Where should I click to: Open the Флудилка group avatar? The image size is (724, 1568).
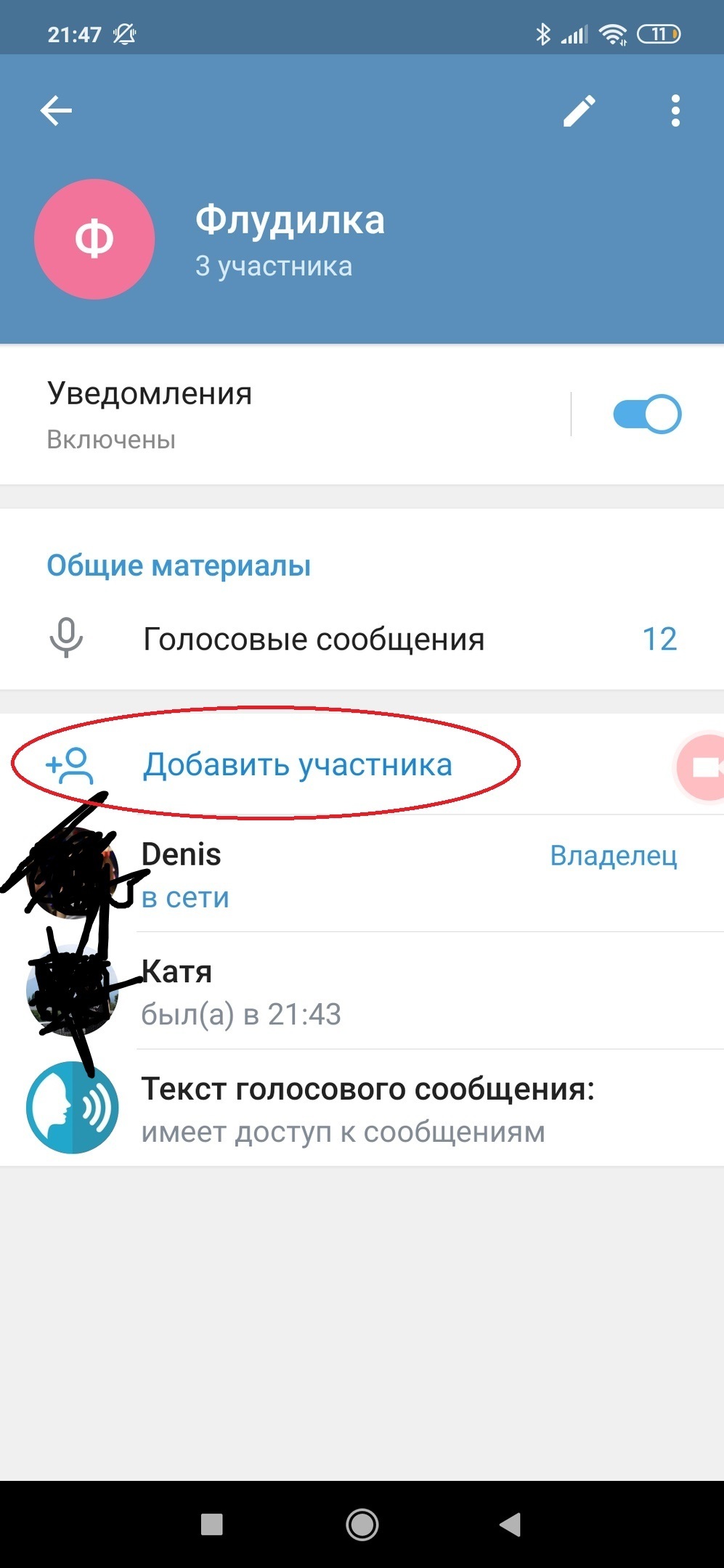(x=94, y=240)
